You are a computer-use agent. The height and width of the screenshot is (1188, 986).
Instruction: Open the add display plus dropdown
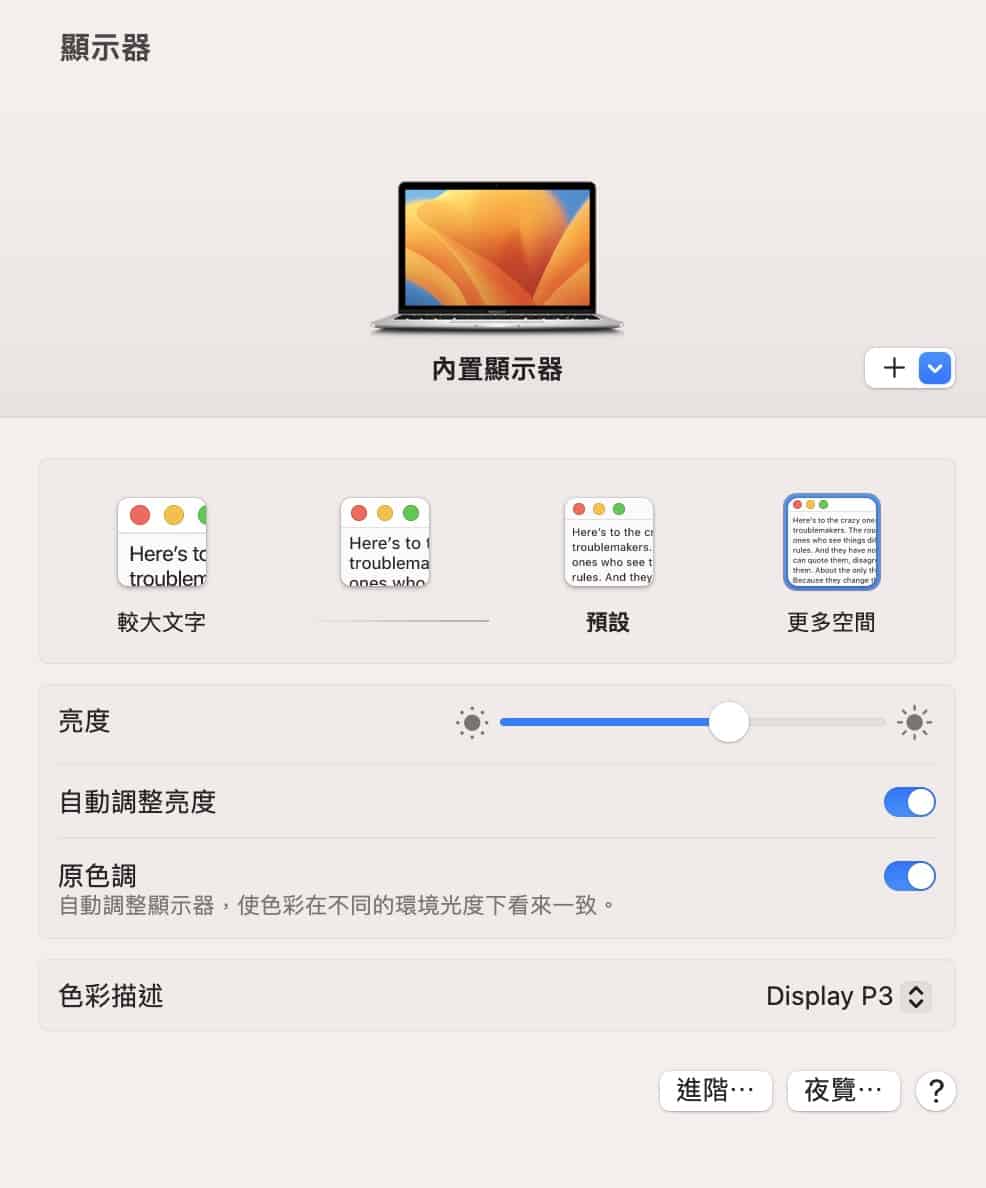[x=910, y=368]
